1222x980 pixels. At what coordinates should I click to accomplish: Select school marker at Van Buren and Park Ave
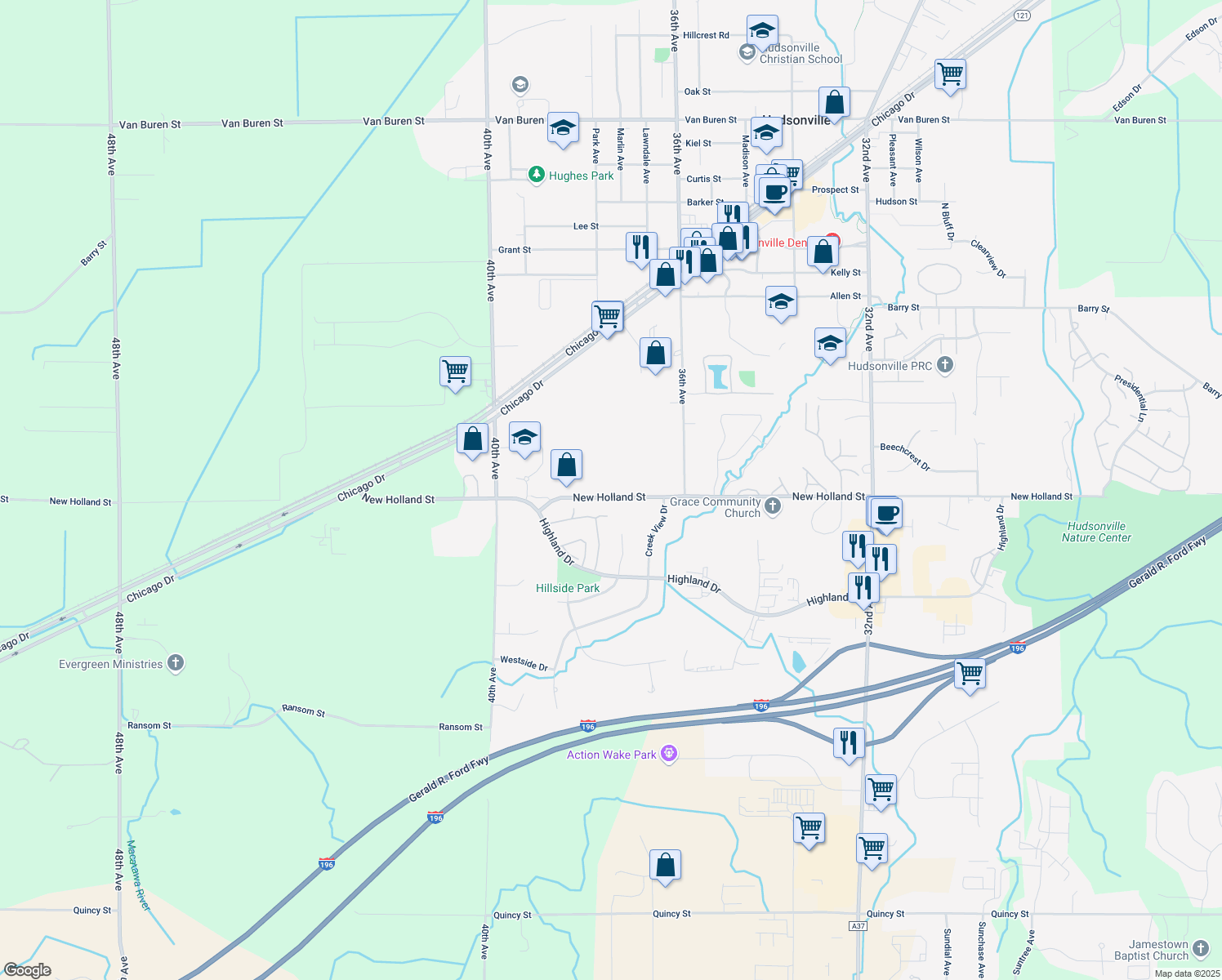pyautogui.click(x=563, y=127)
